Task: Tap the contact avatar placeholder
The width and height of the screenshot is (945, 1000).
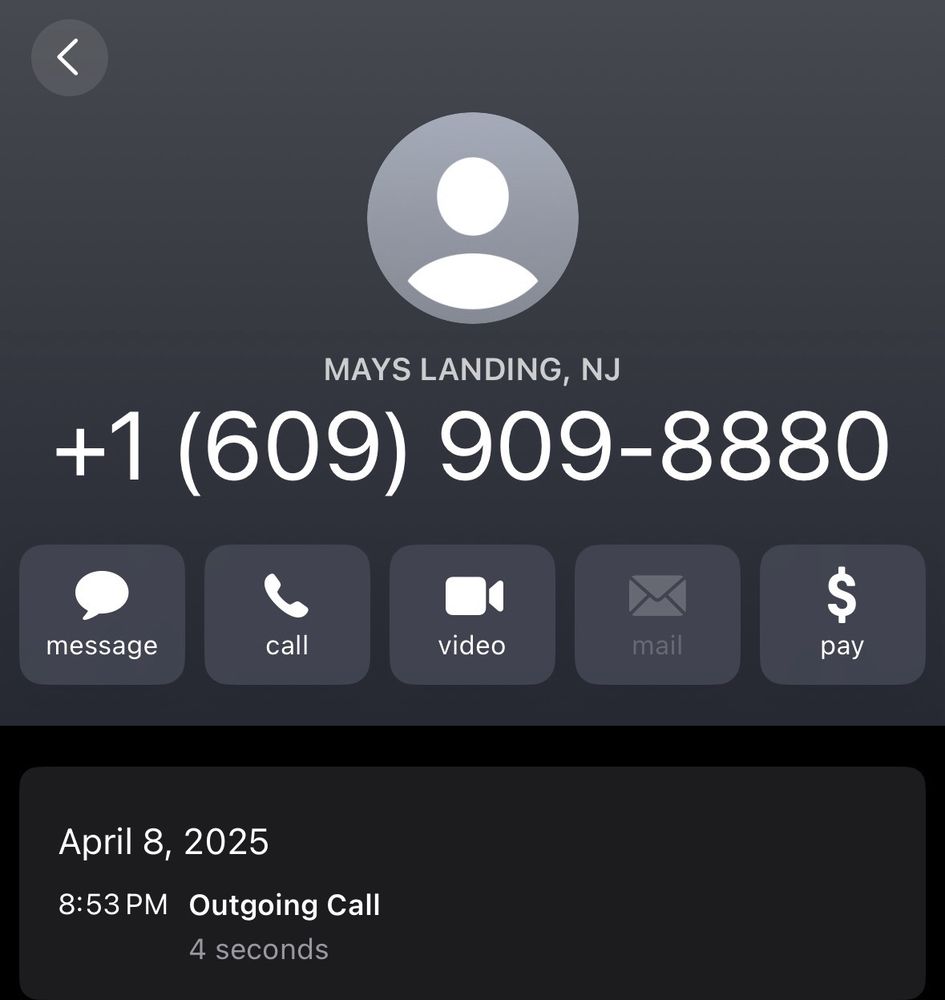Action: 473,217
